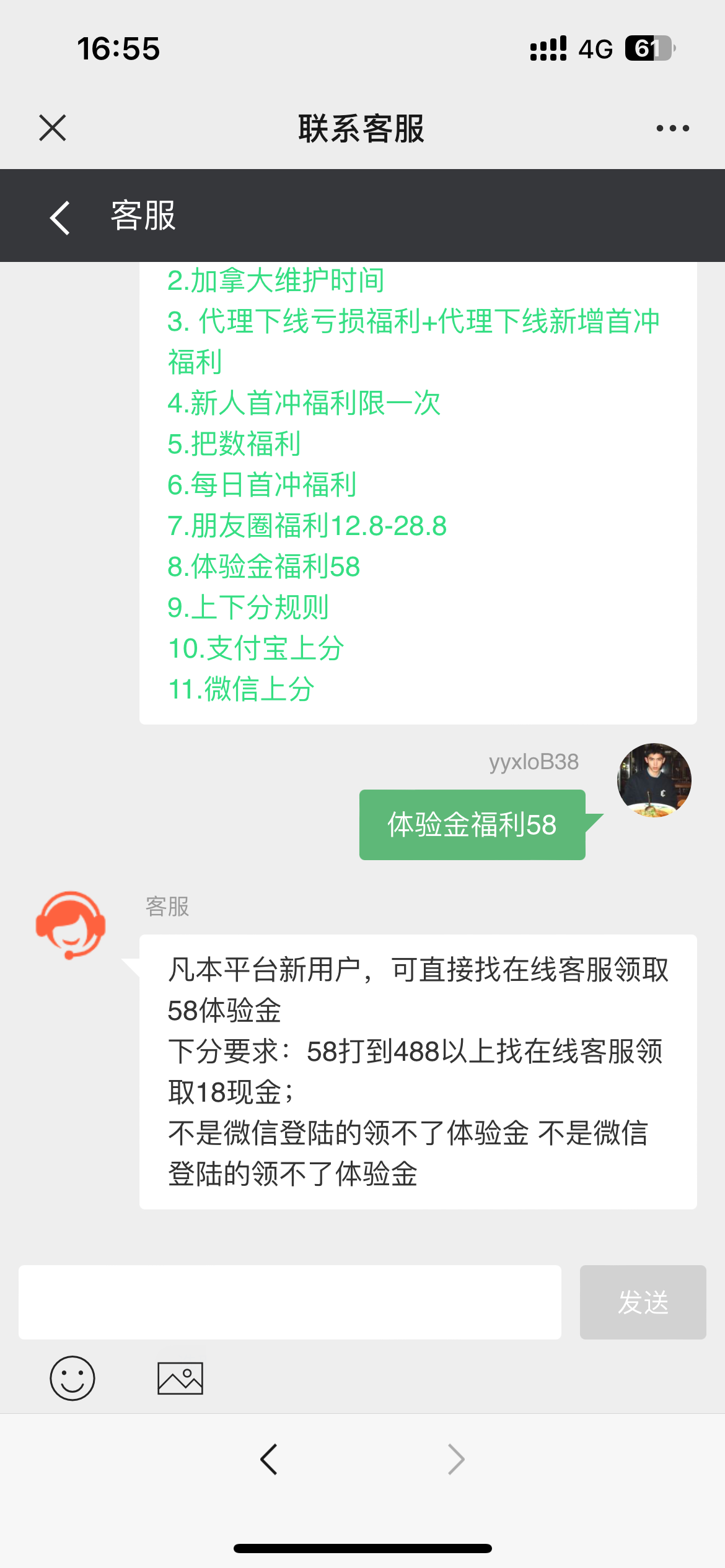Select the 2.加拿大维护时间 link

coord(276,281)
